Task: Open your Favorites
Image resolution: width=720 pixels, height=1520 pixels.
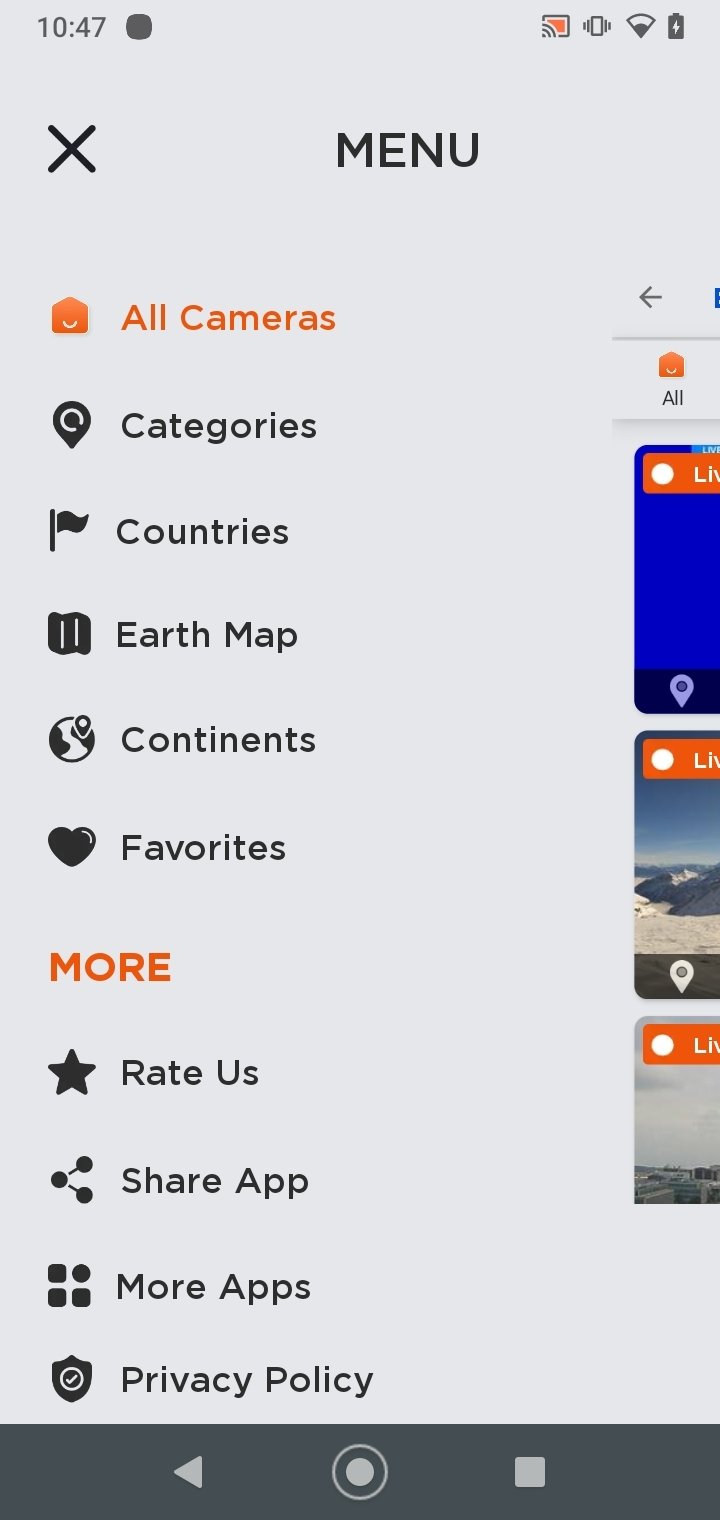Action: pyautogui.click(x=167, y=848)
